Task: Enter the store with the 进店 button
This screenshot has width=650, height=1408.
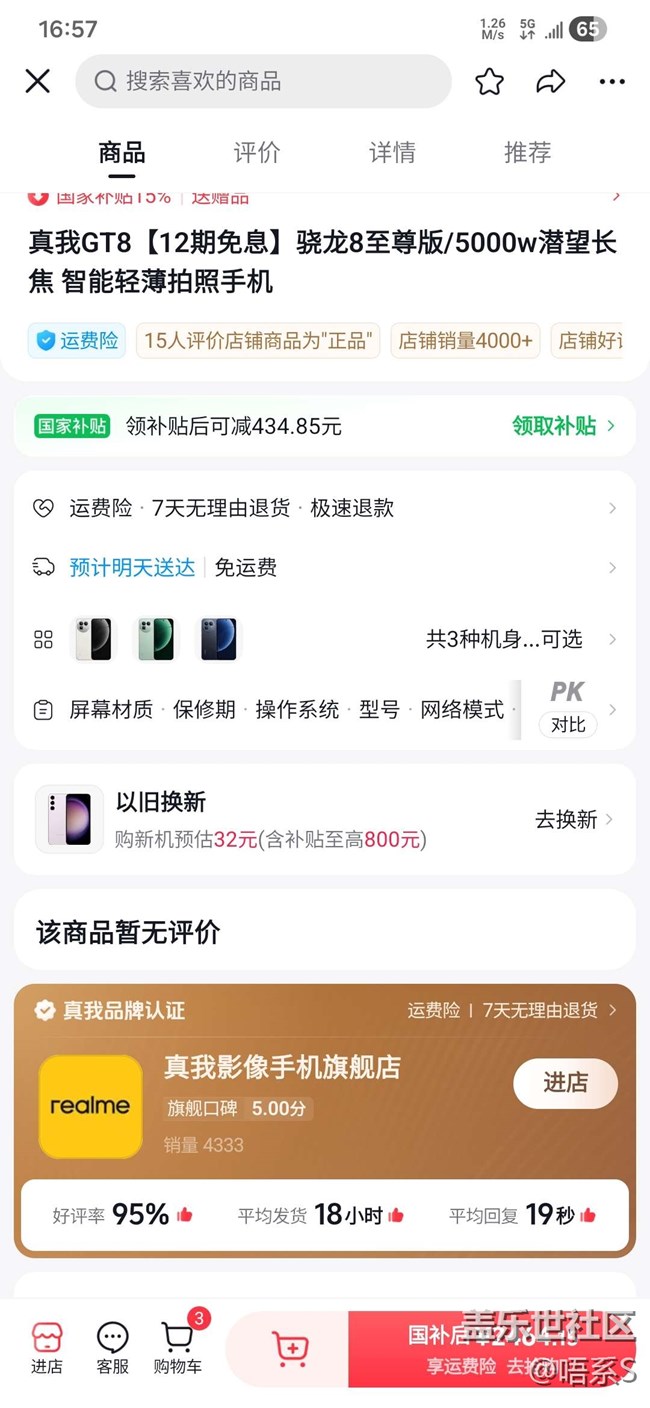Action: 565,1083
